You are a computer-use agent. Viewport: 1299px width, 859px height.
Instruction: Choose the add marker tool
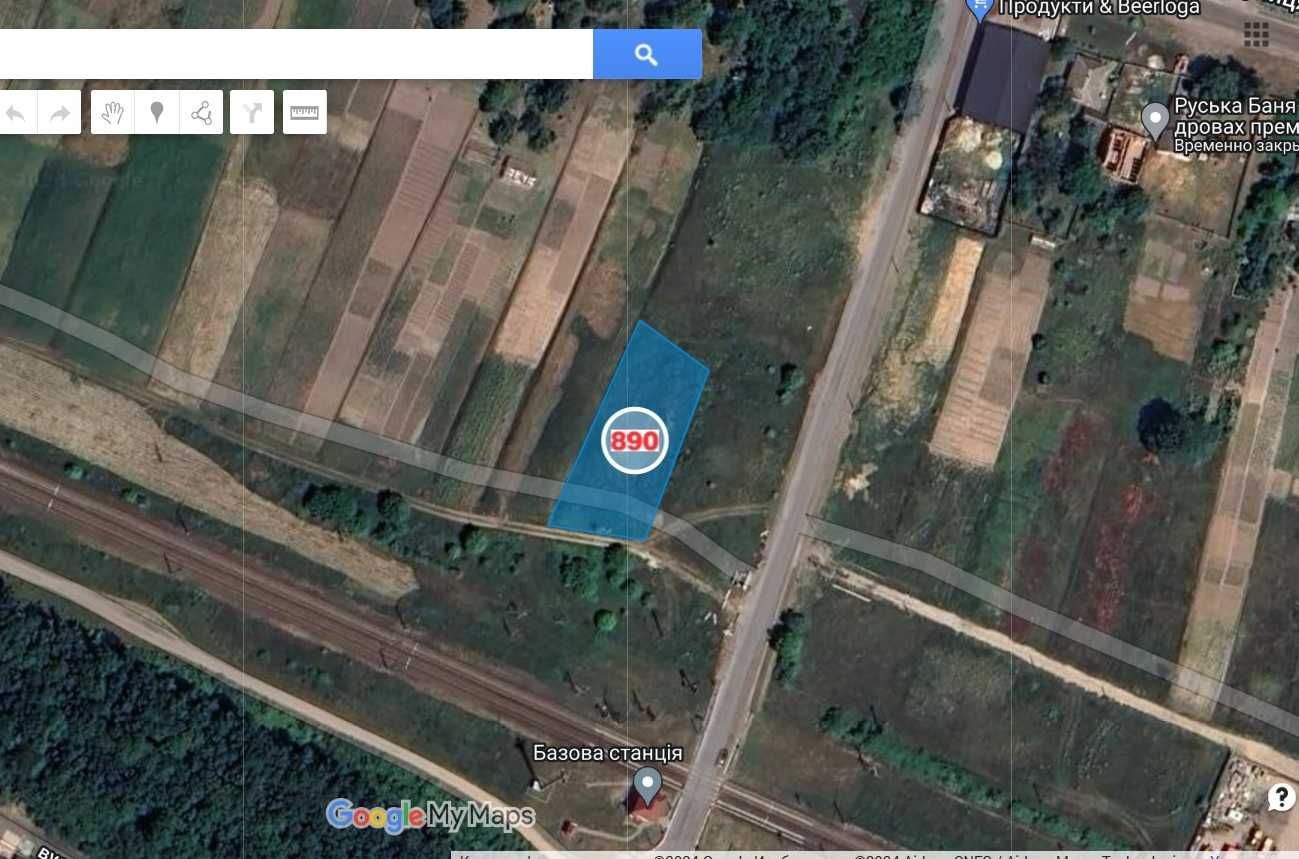[x=157, y=112]
